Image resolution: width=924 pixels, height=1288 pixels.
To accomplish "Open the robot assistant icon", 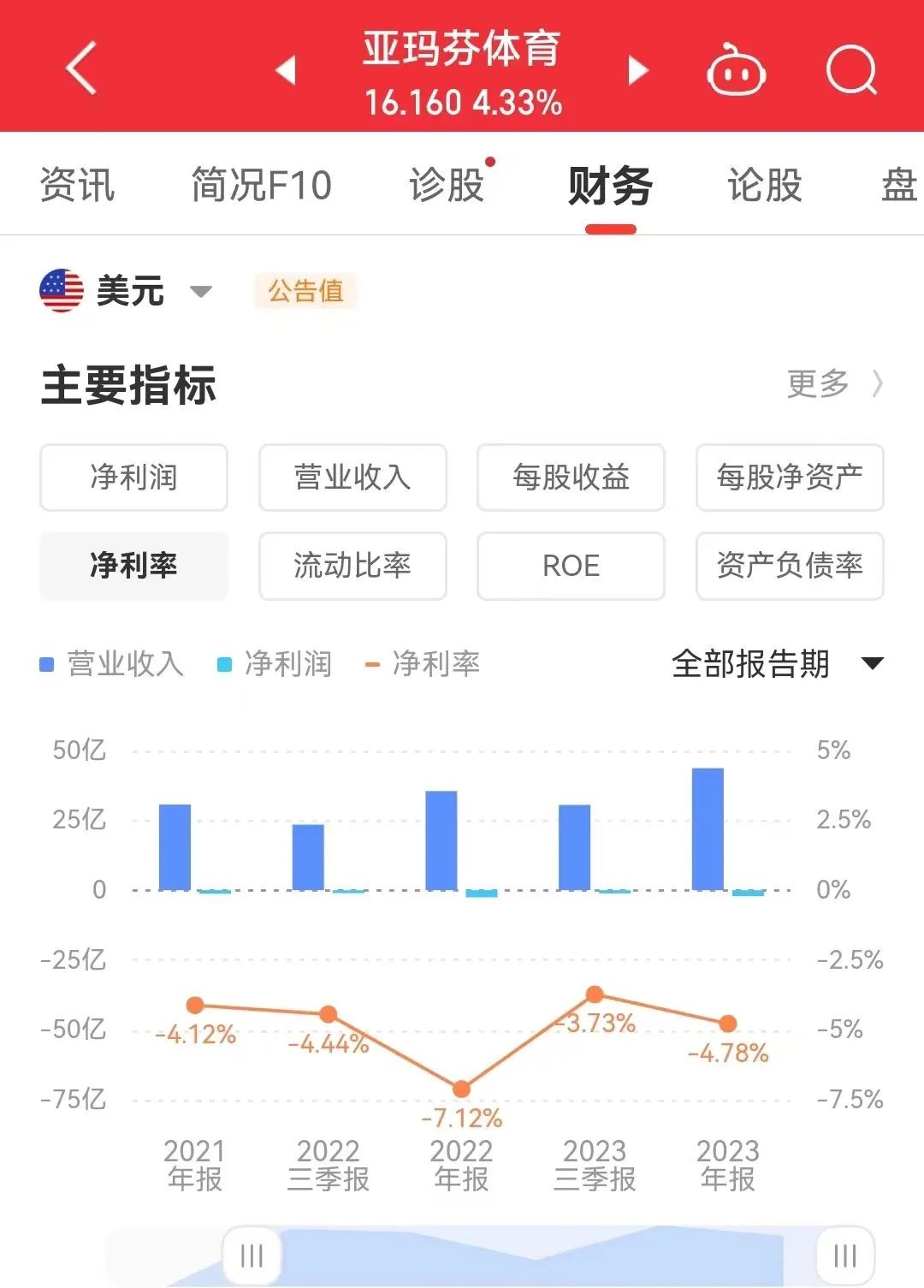I will [x=736, y=70].
